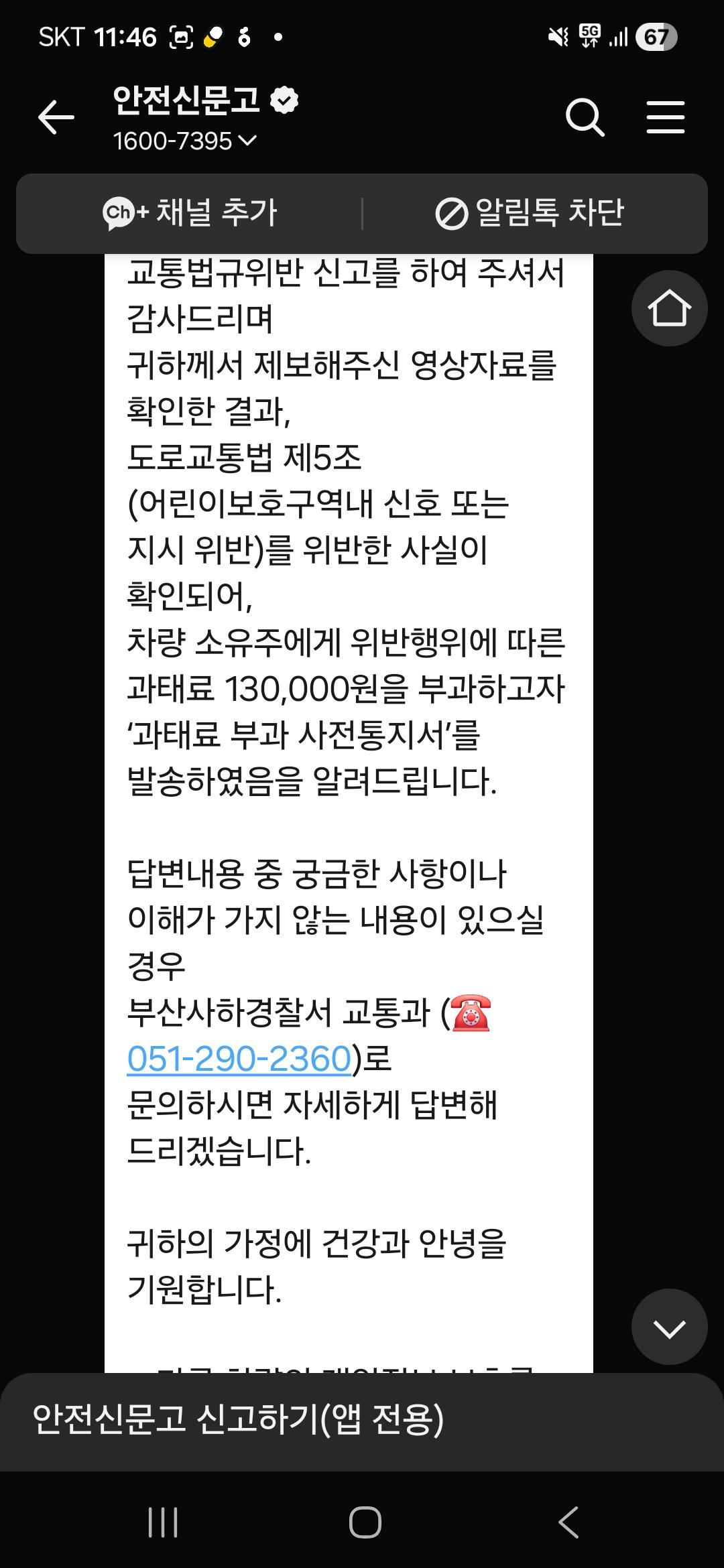Image resolution: width=724 pixels, height=1568 pixels.
Task: Open the chat room hamburger menu
Action: [x=665, y=118]
